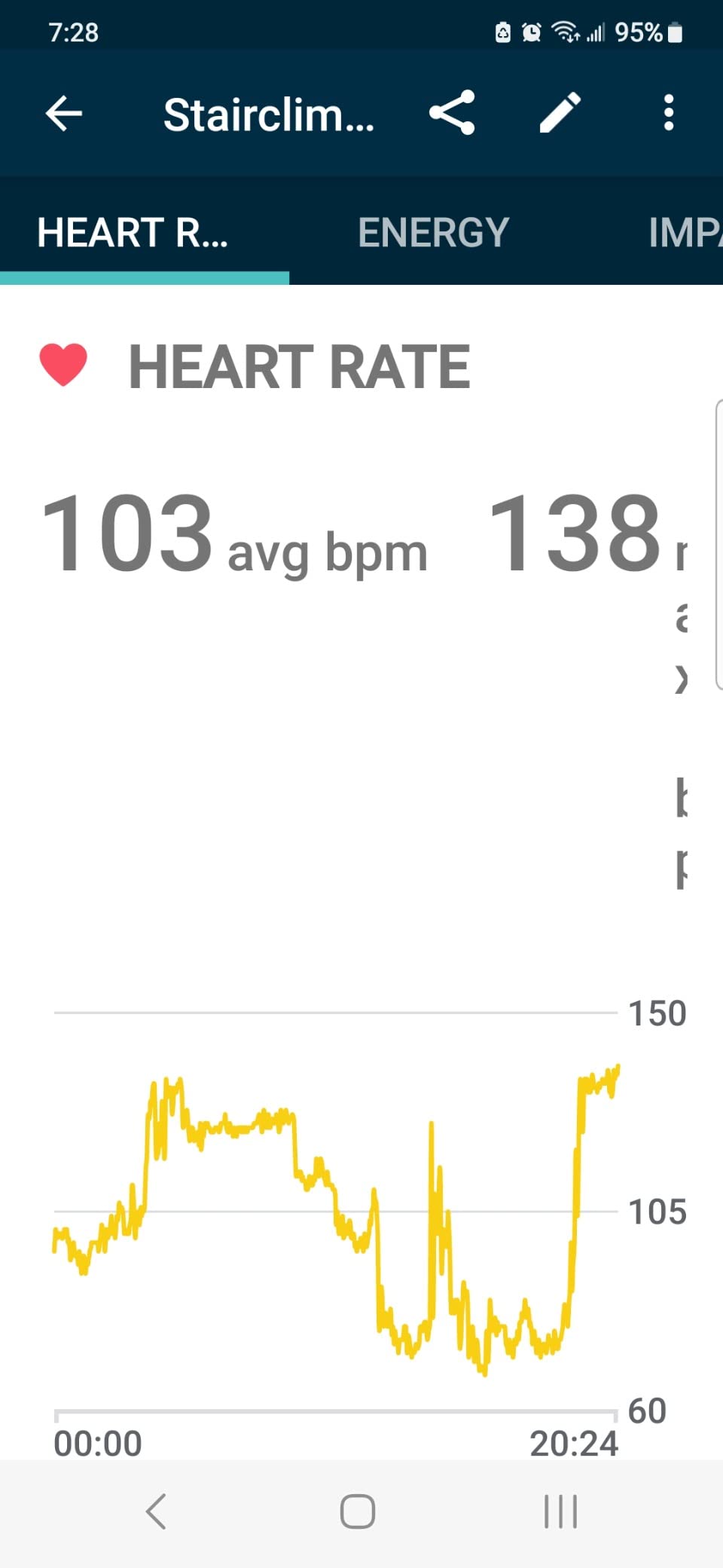The image size is (723, 1568).
Task: Open the three-dot overflow menu
Action: [668, 113]
